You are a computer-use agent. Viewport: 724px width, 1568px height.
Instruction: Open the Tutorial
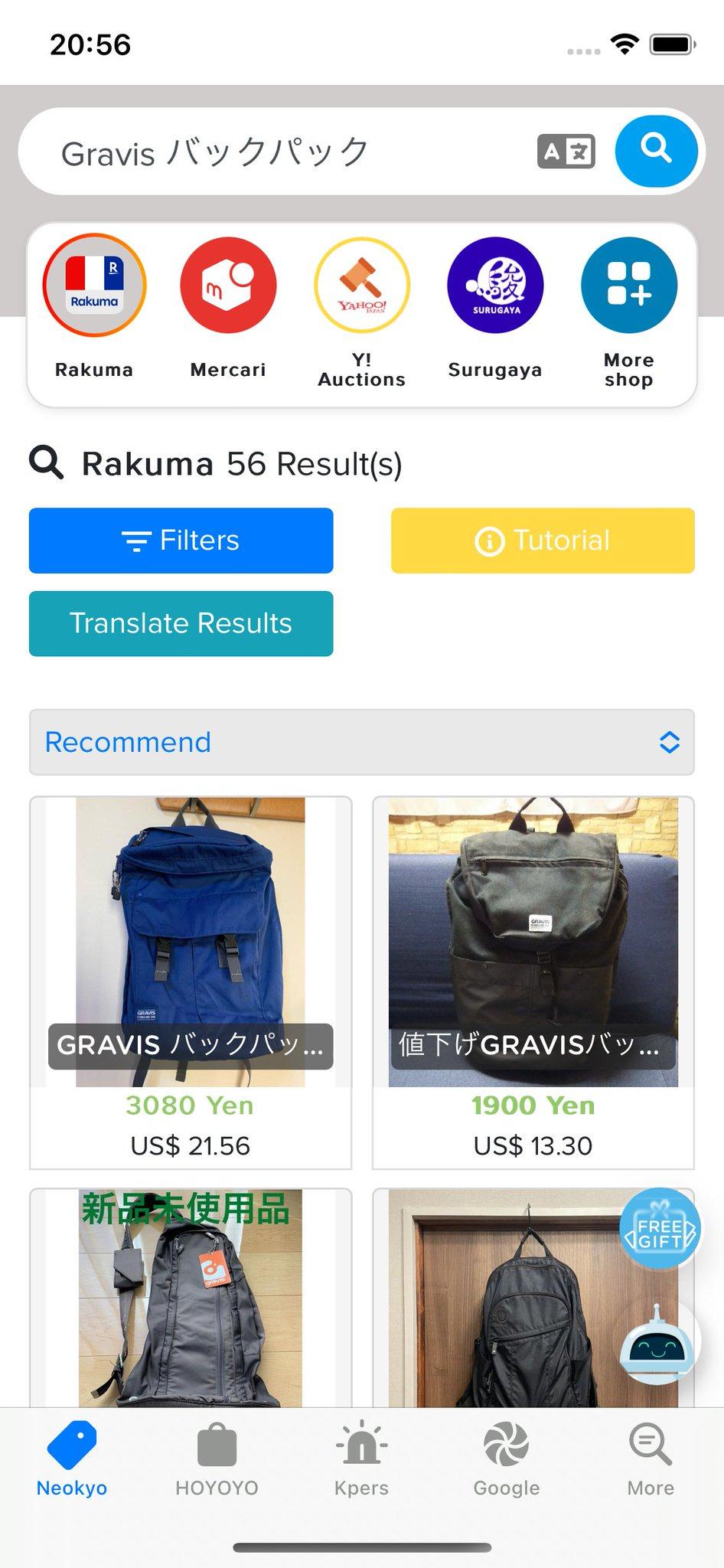(x=543, y=541)
